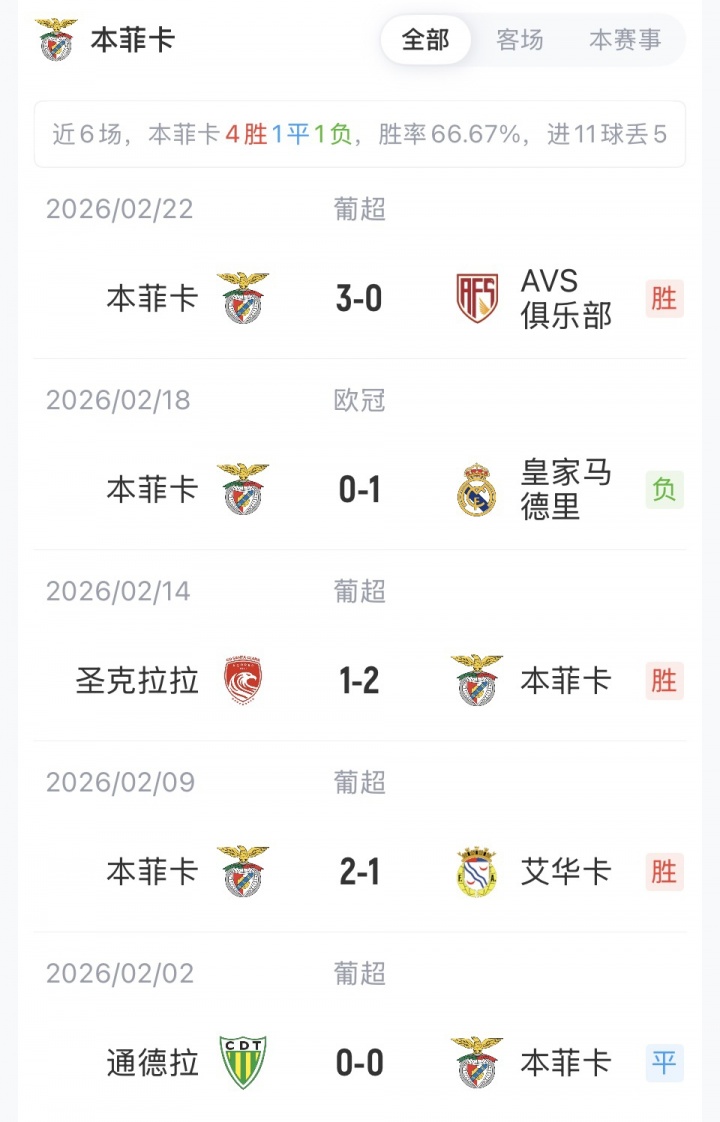
Task: View the 通德拉 vs 本菲卡 match
Action: pos(359,1062)
